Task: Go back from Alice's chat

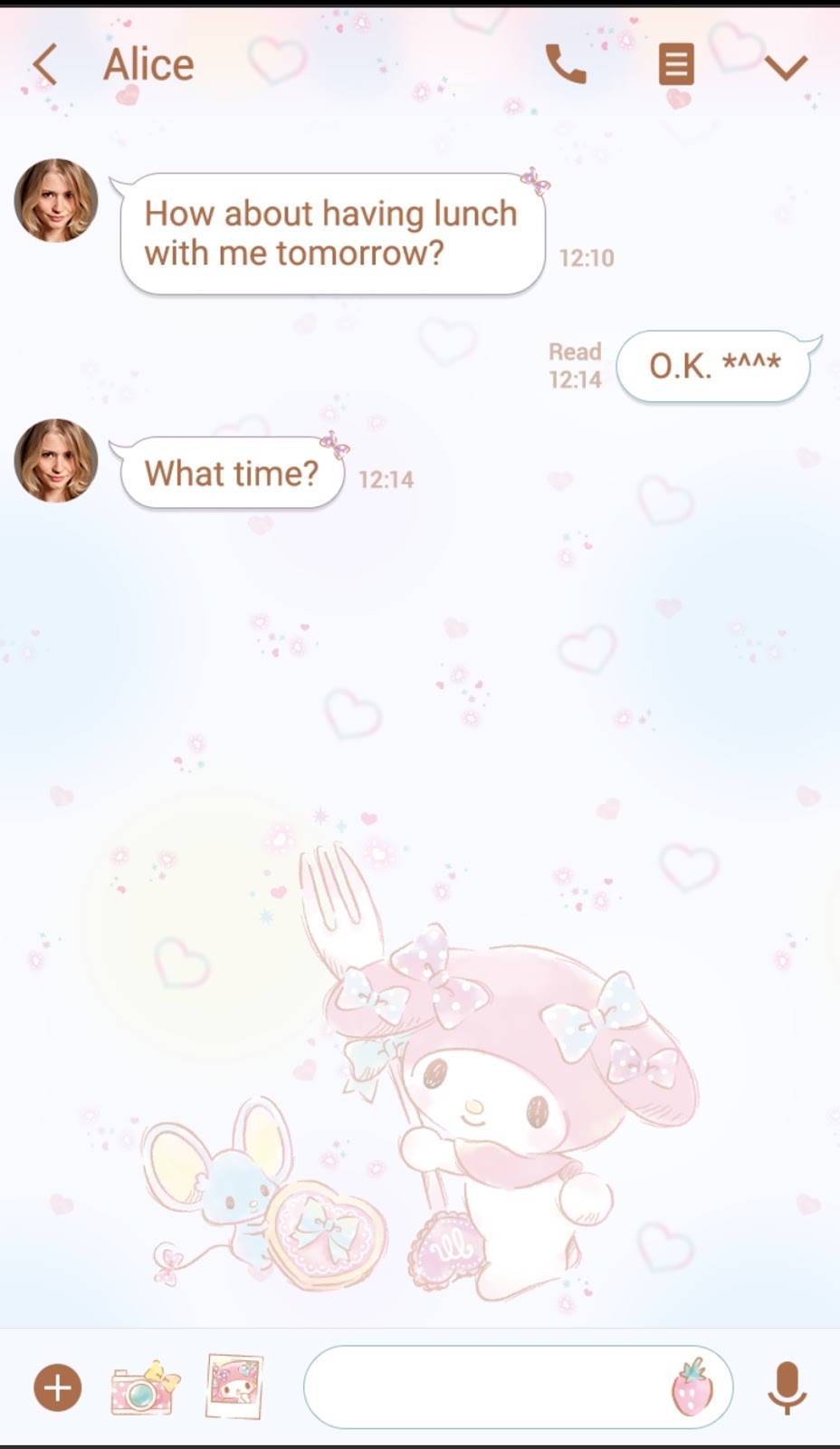Action: point(44,65)
